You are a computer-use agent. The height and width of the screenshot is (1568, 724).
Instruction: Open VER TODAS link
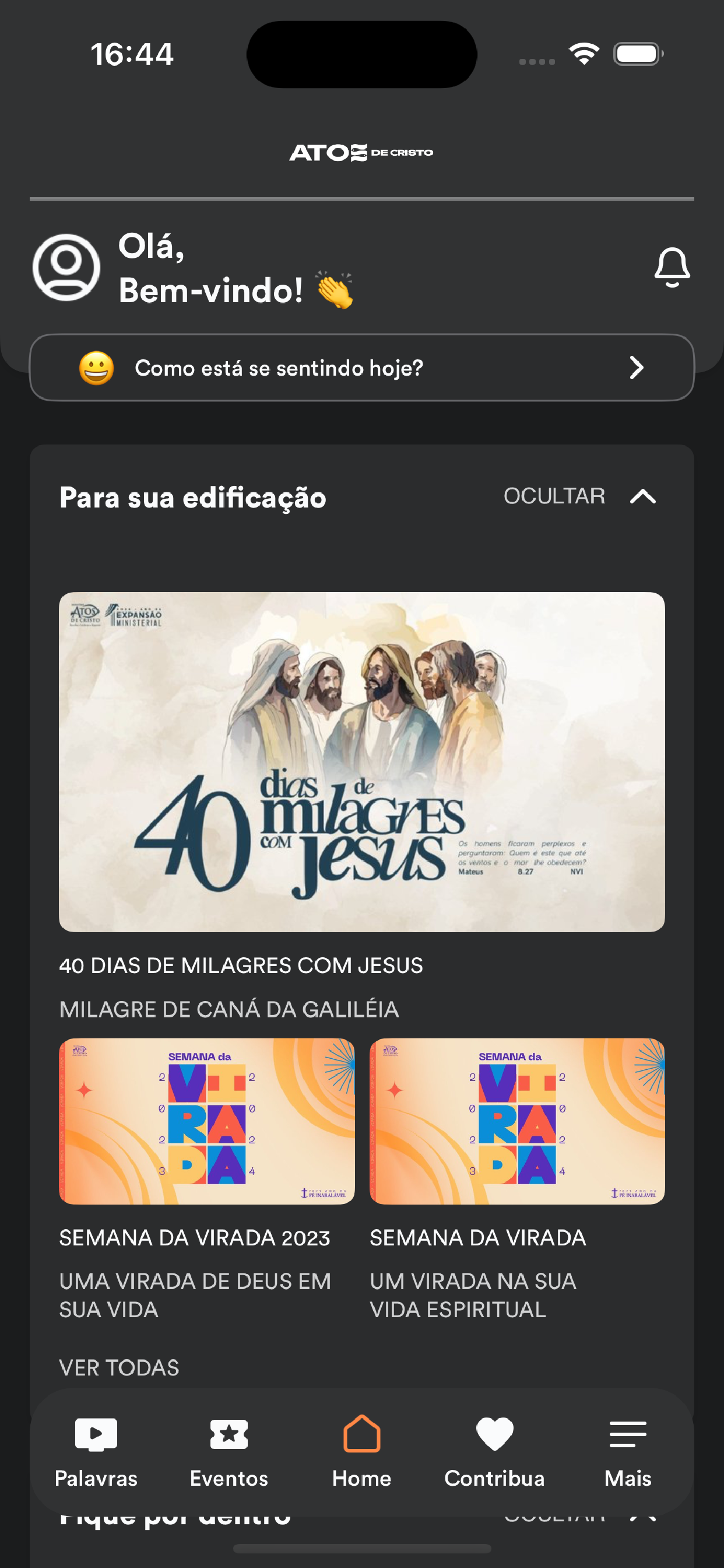tap(120, 1366)
